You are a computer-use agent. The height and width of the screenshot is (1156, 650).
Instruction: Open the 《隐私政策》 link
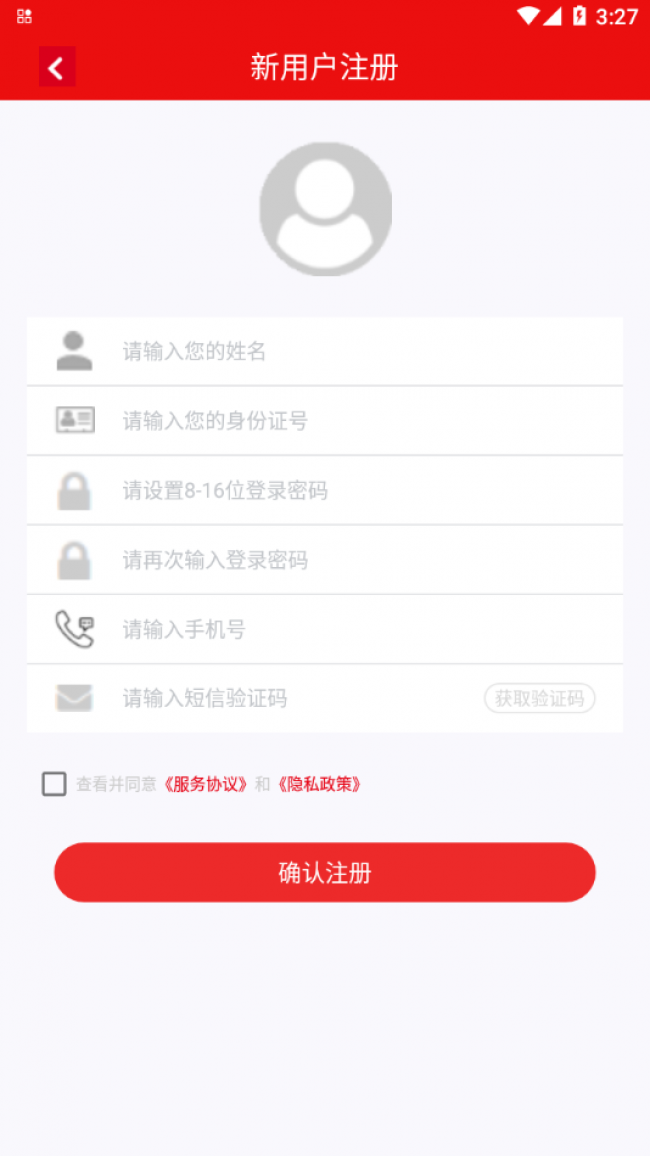(x=320, y=785)
